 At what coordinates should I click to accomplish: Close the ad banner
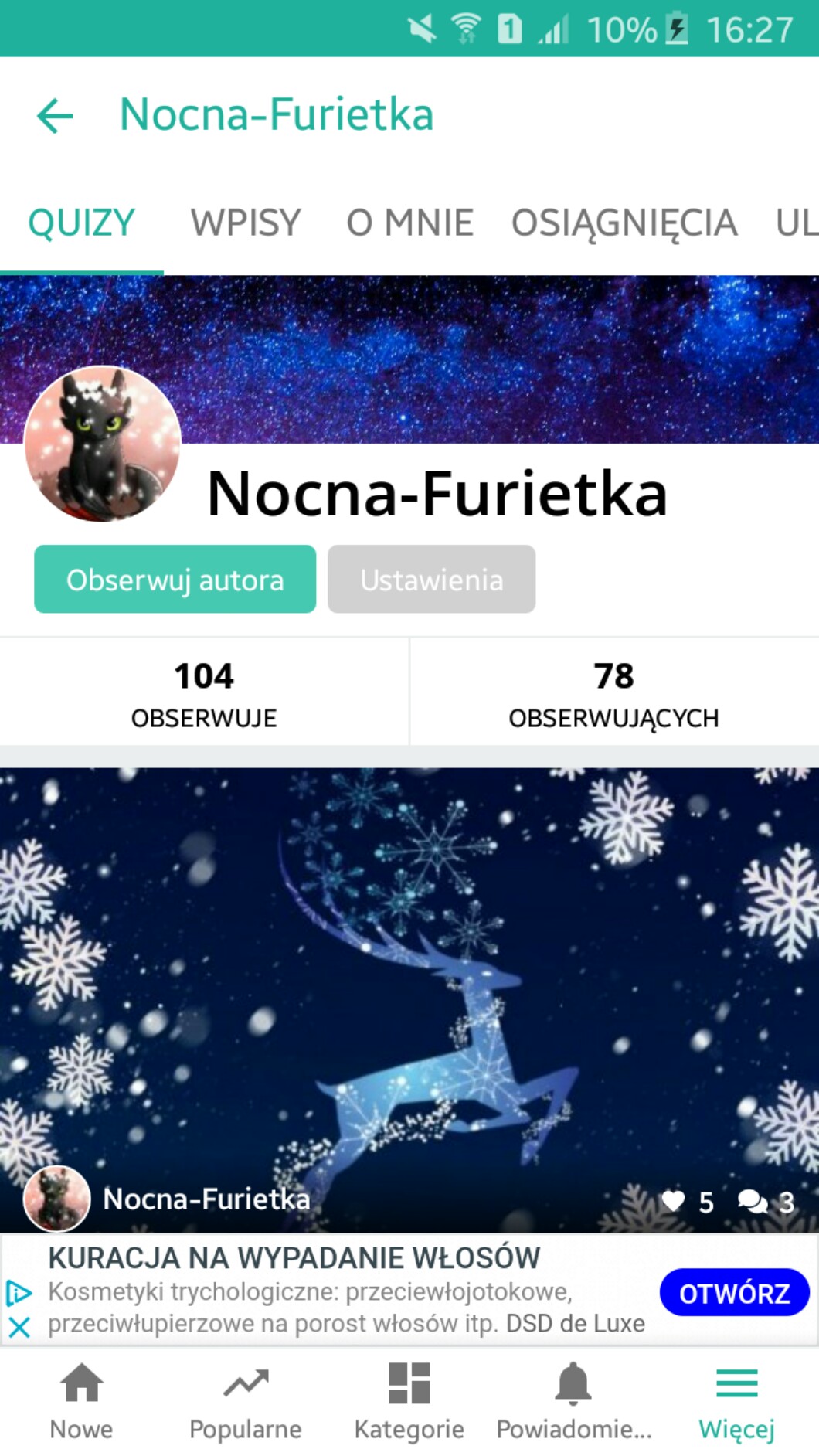tap(19, 1328)
